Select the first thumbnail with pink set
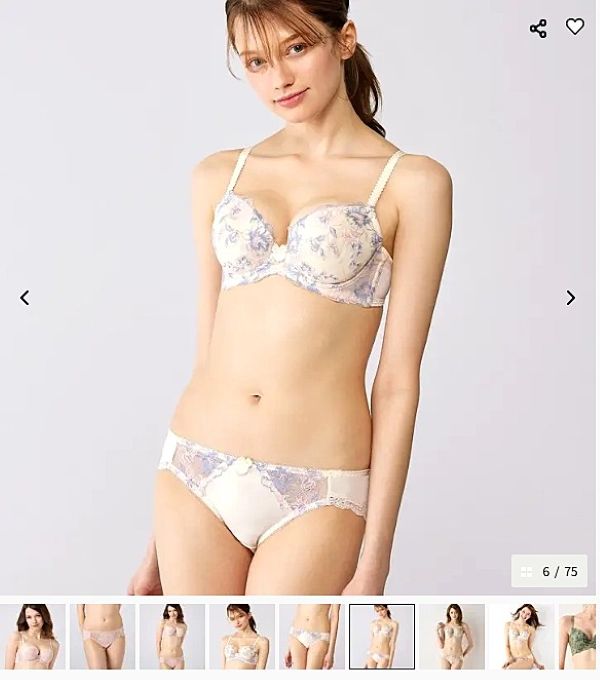Screen dimensions: 600x680 tap(33, 636)
